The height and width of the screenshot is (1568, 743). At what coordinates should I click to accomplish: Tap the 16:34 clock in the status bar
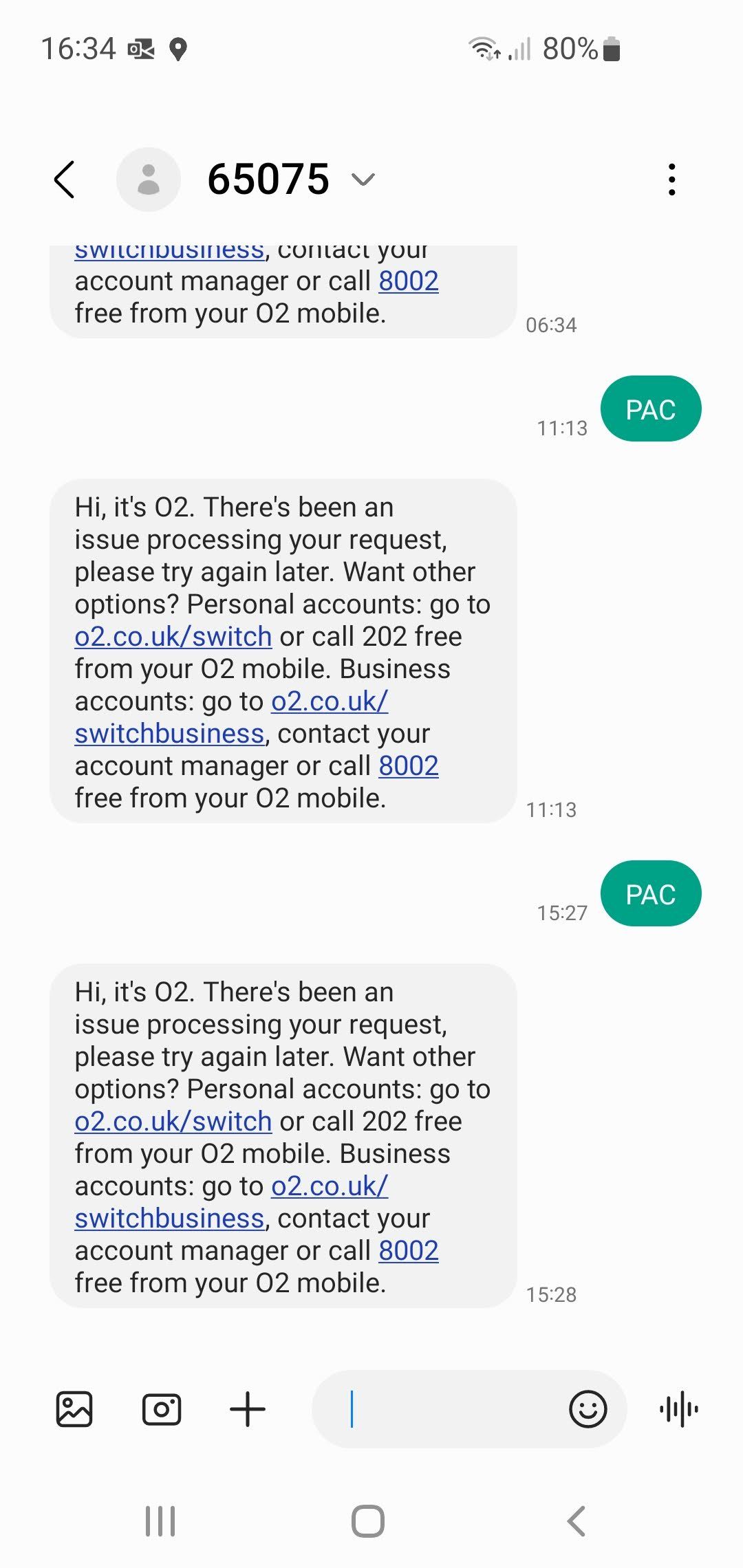click(x=78, y=47)
